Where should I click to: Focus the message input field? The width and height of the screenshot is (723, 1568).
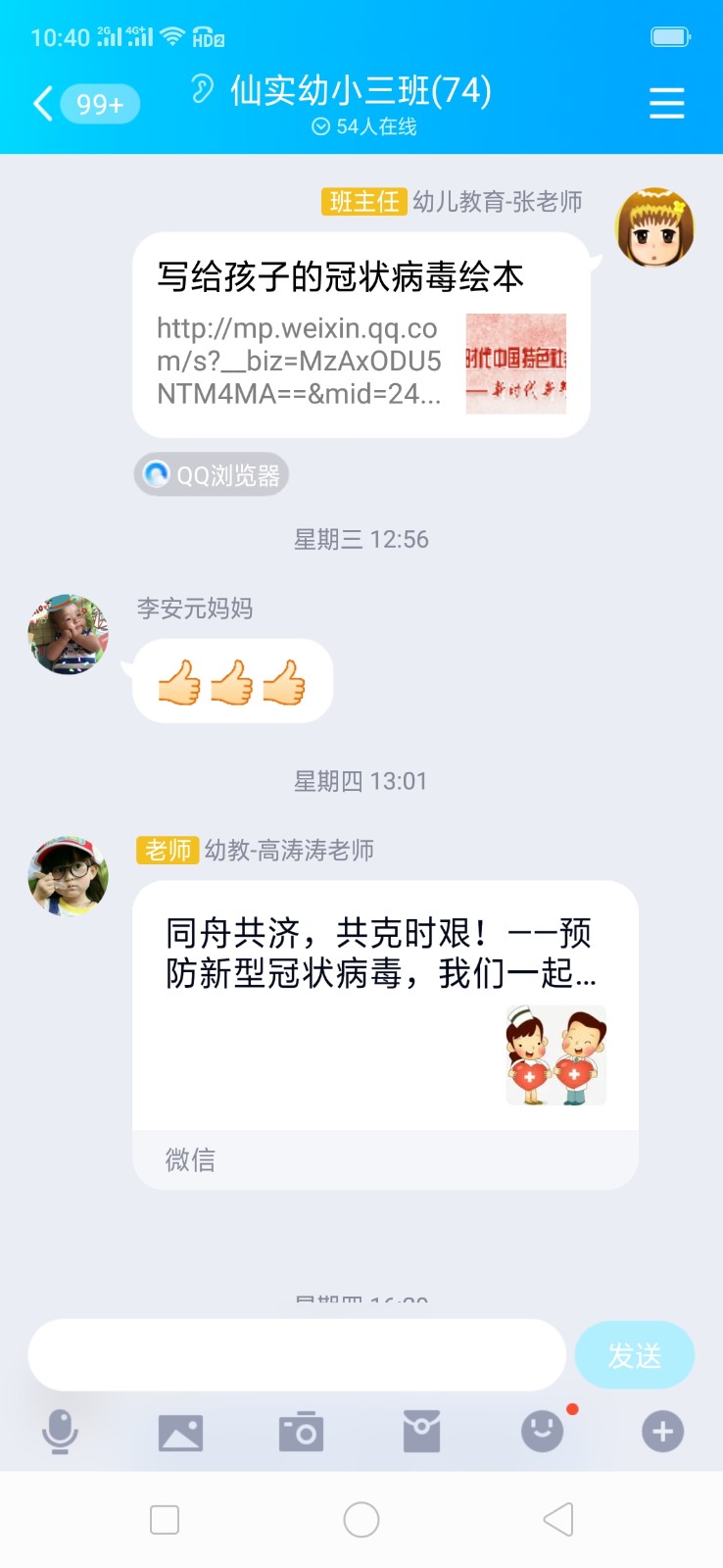point(297,1354)
